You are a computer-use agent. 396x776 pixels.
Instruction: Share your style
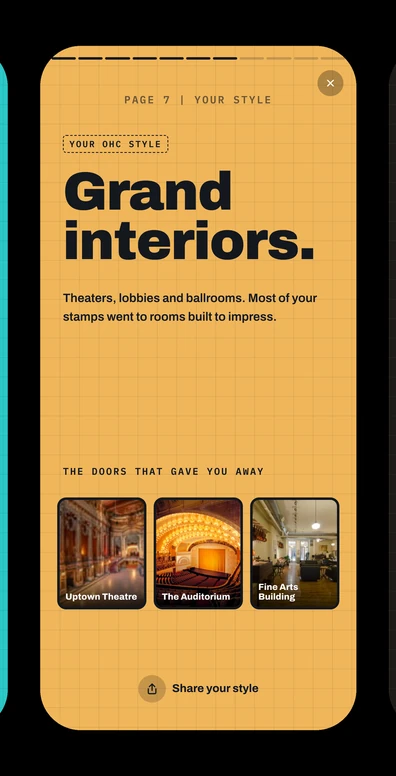pyautogui.click(x=198, y=688)
